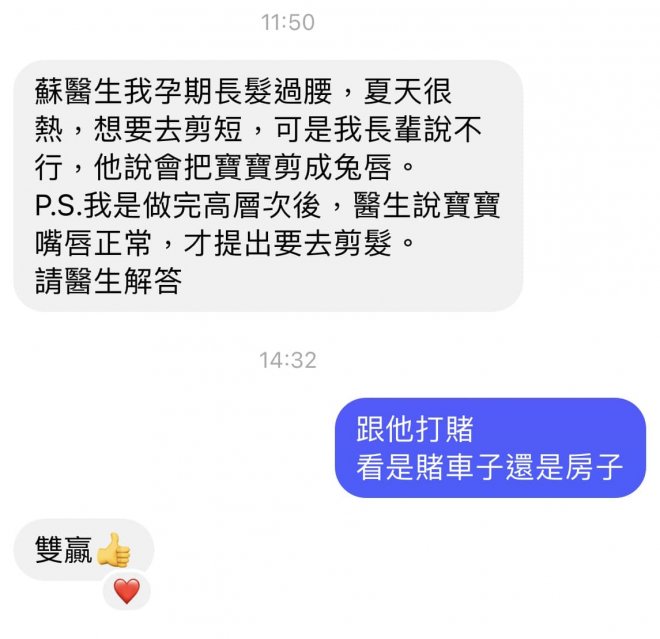
Task: Open the heart reaction under 雙贏 message
Action: point(126,591)
